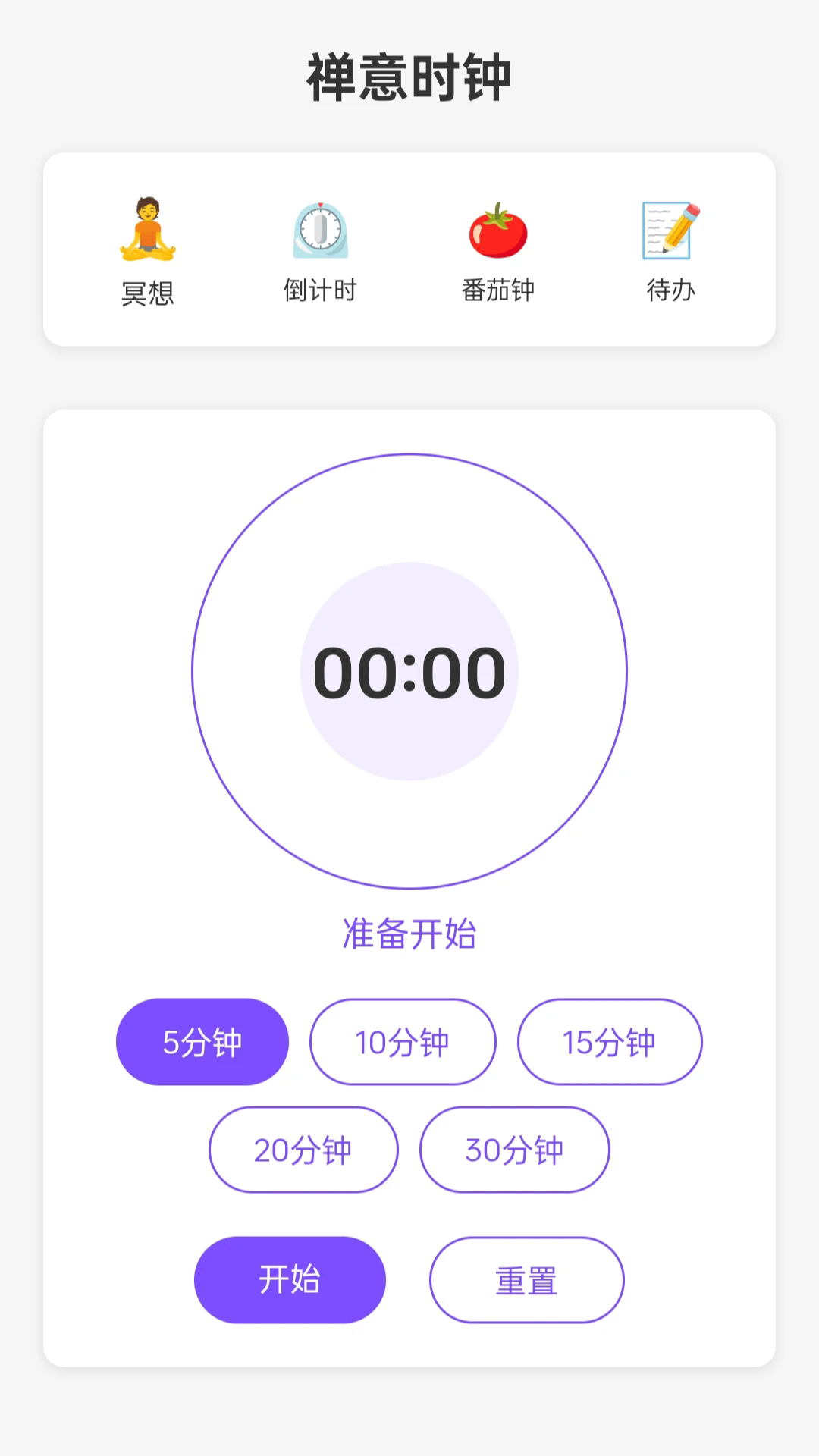This screenshot has height=1456, width=819.
Task: Select the 5分钟 duration preset
Action: click(x=202, y=1042)
